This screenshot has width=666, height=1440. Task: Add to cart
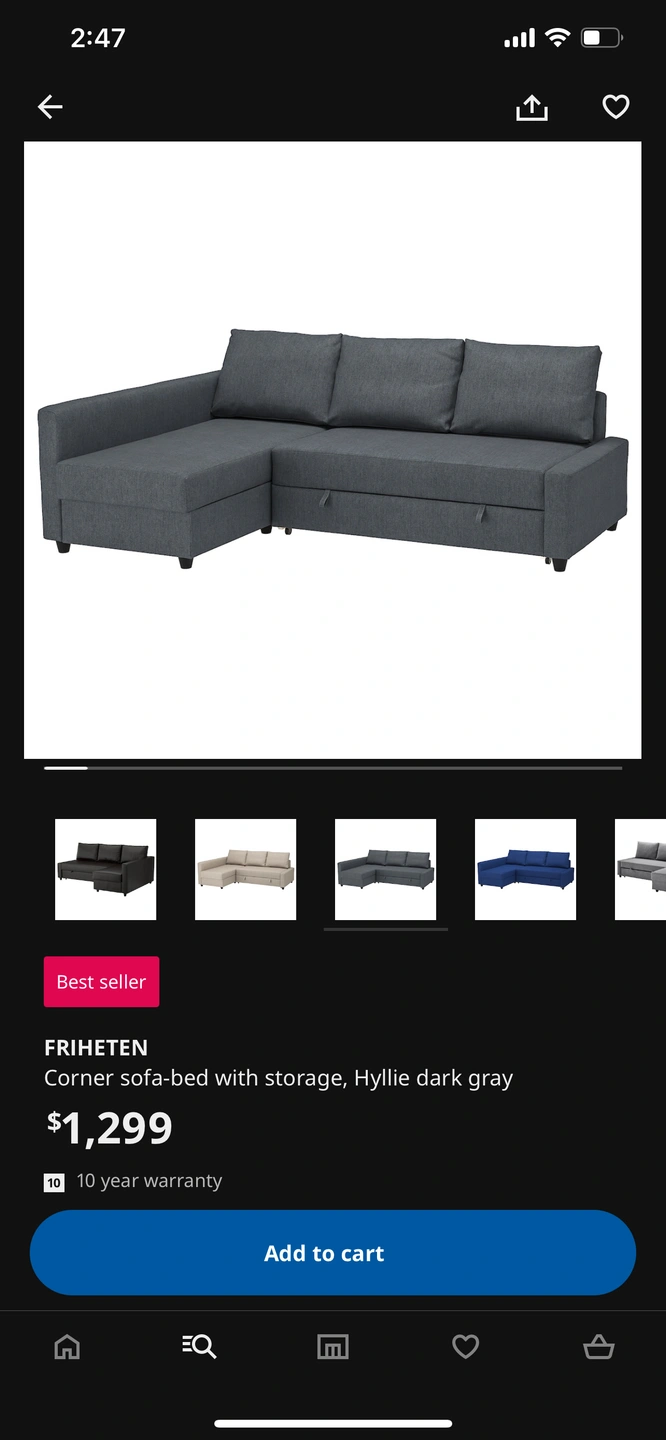click(332, 1253)
